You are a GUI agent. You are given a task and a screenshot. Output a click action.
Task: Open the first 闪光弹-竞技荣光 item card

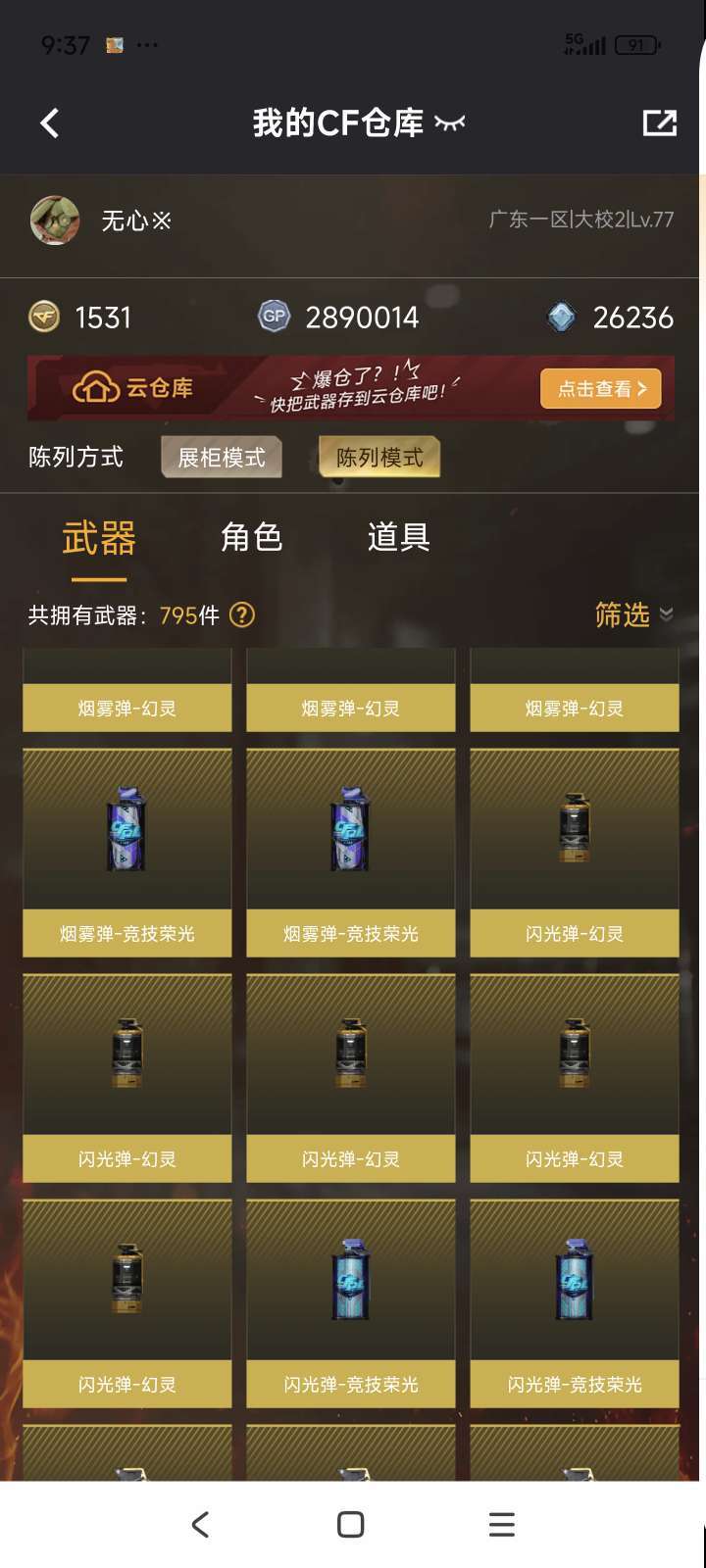click(351, 1303)
